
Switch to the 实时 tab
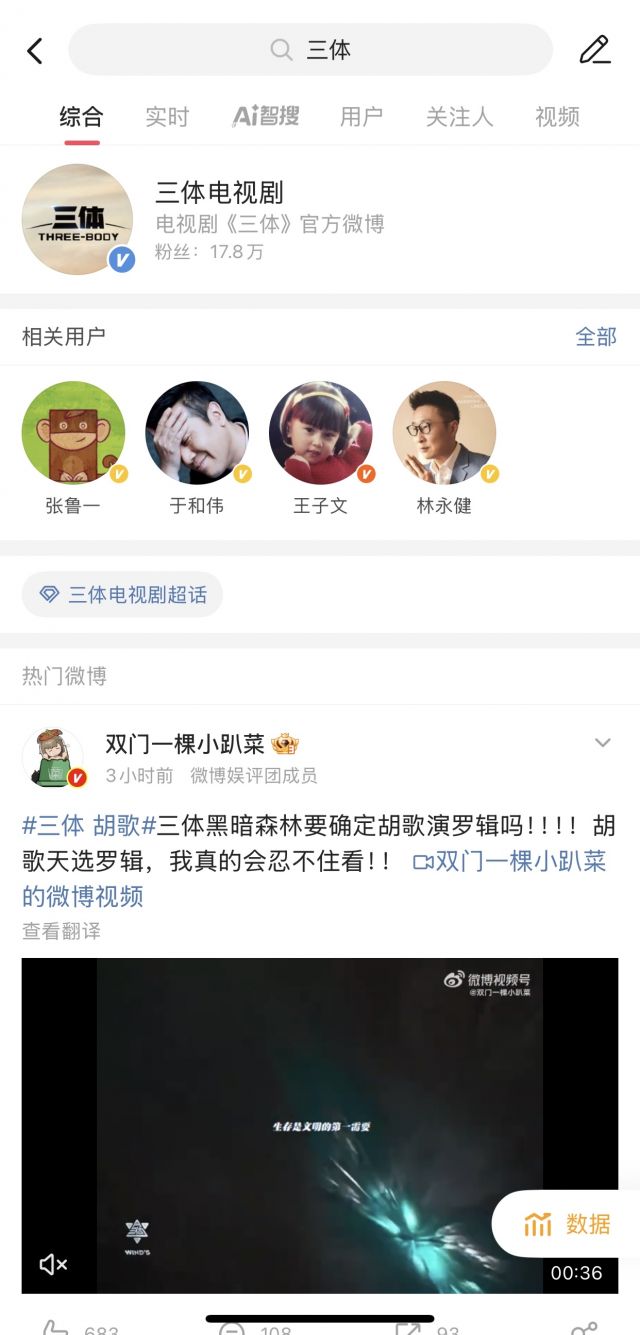[x=167, y=117]
